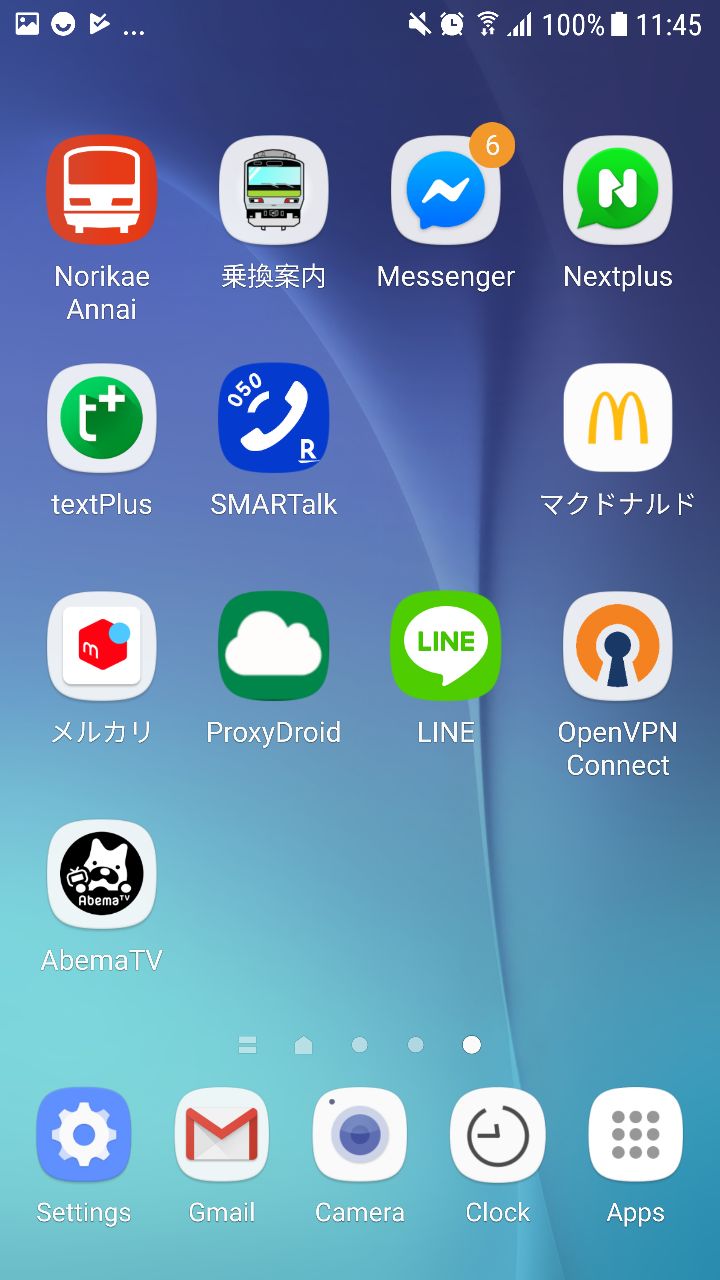The height and width of the screenshot is (1280, 720).
Task: Open the Apps drawer
Action: [x=636, y=1135]
